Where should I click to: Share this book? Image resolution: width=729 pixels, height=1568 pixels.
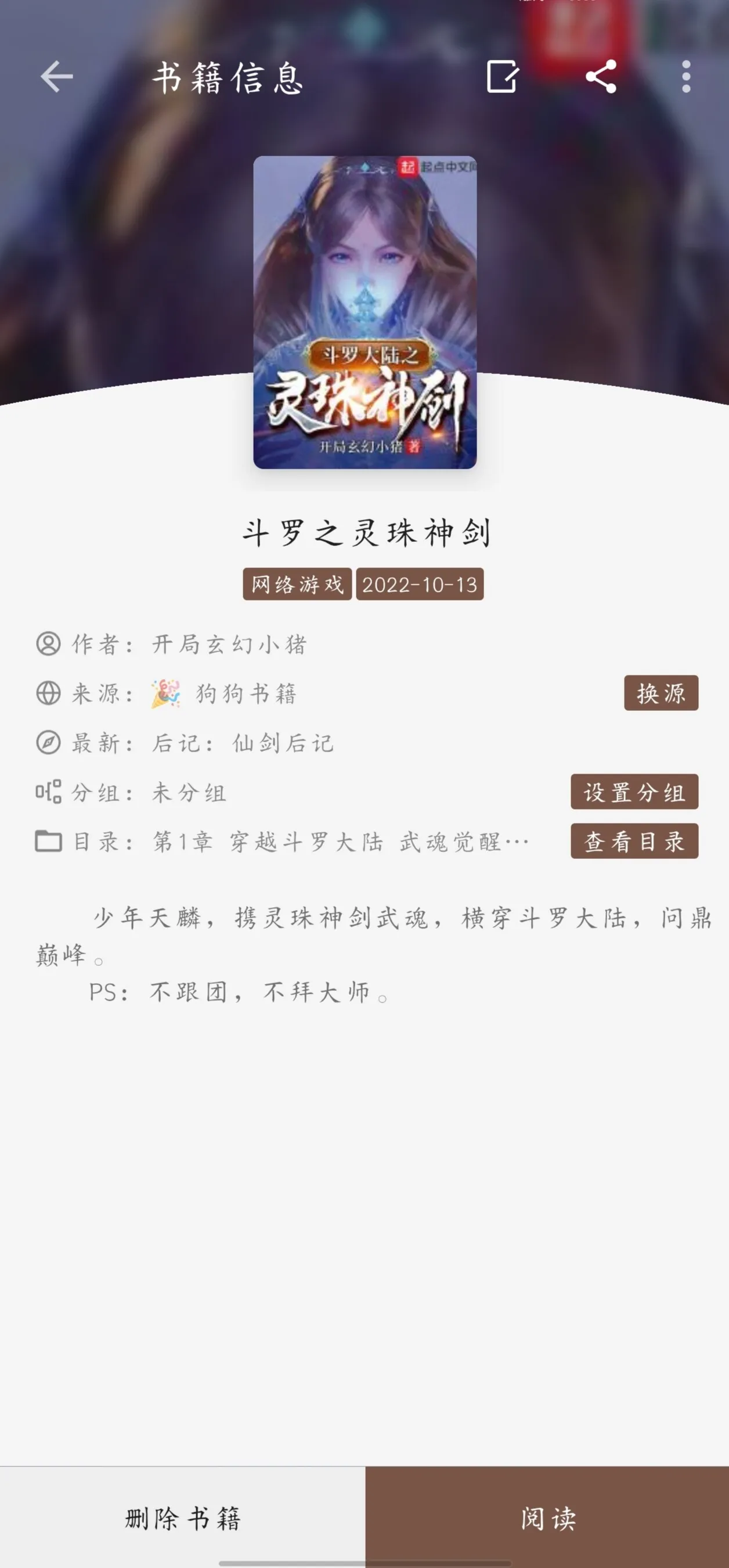pos(601,77)
